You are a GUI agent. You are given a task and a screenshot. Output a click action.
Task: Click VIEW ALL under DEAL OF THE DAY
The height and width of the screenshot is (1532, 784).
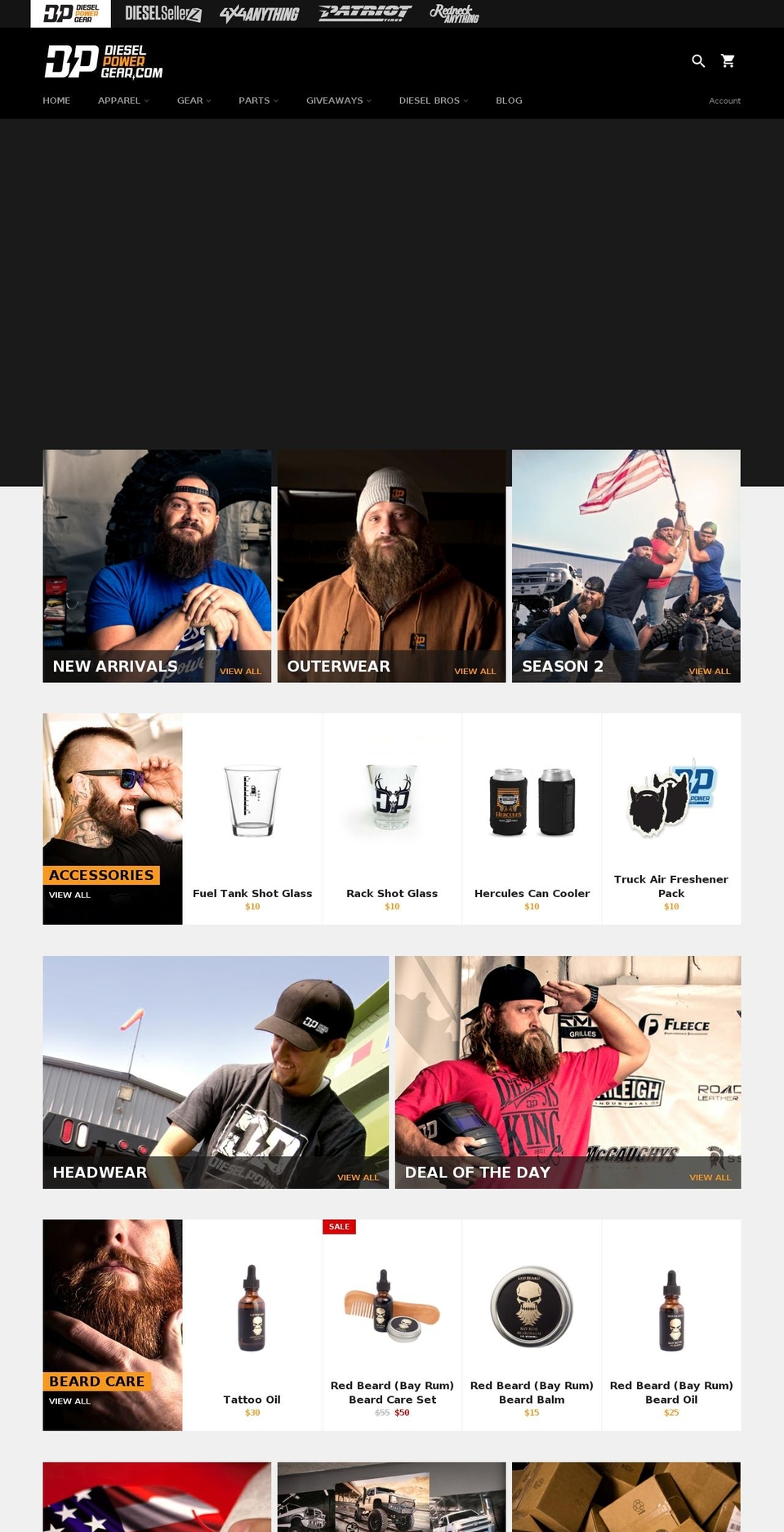point(710,1177)
